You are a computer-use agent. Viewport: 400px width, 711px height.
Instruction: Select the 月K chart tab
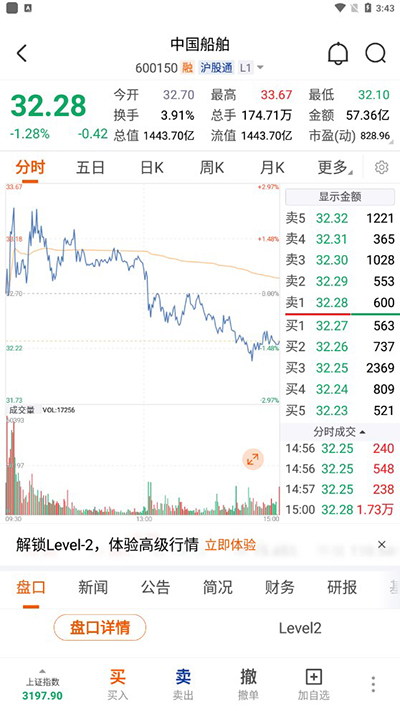coord(272,168)
